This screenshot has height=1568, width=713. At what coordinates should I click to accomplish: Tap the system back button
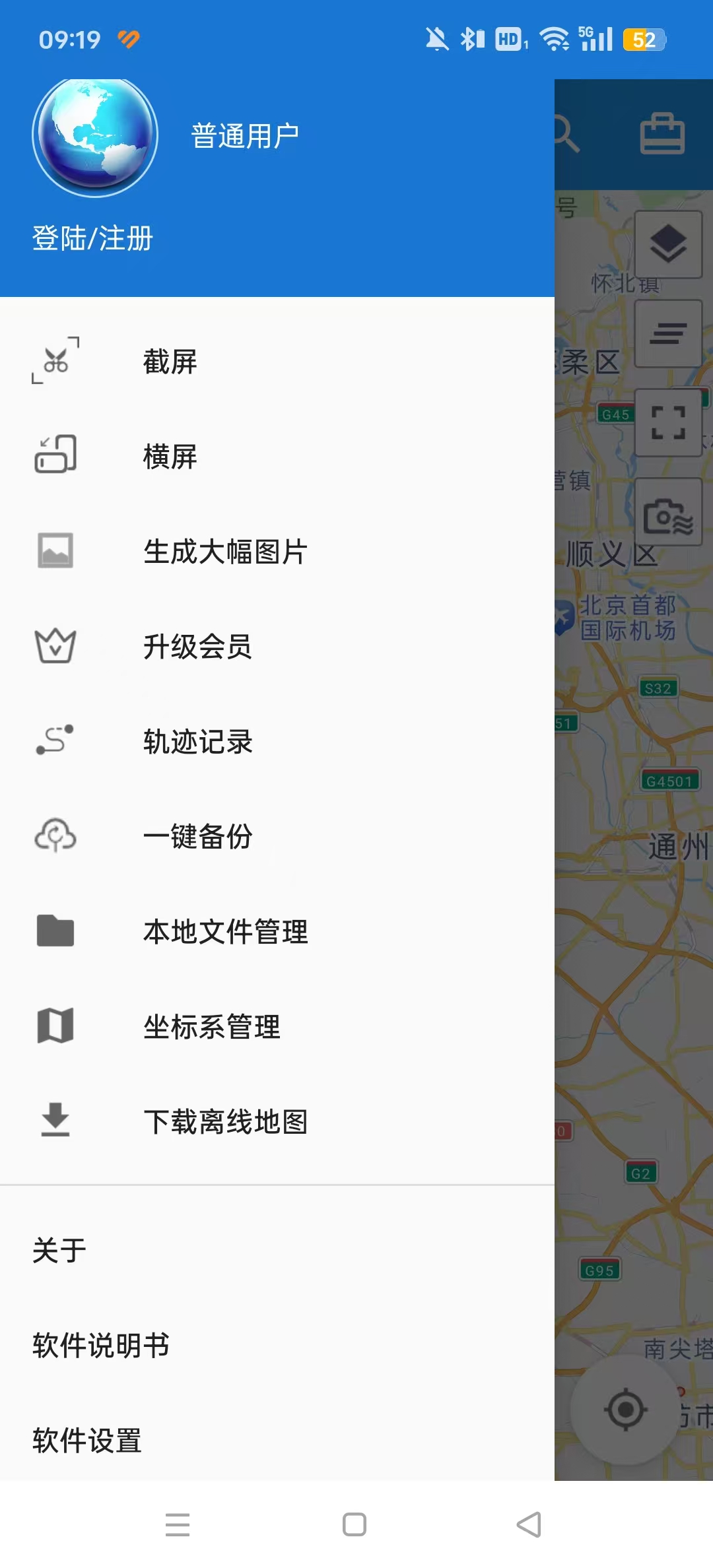529,1524
